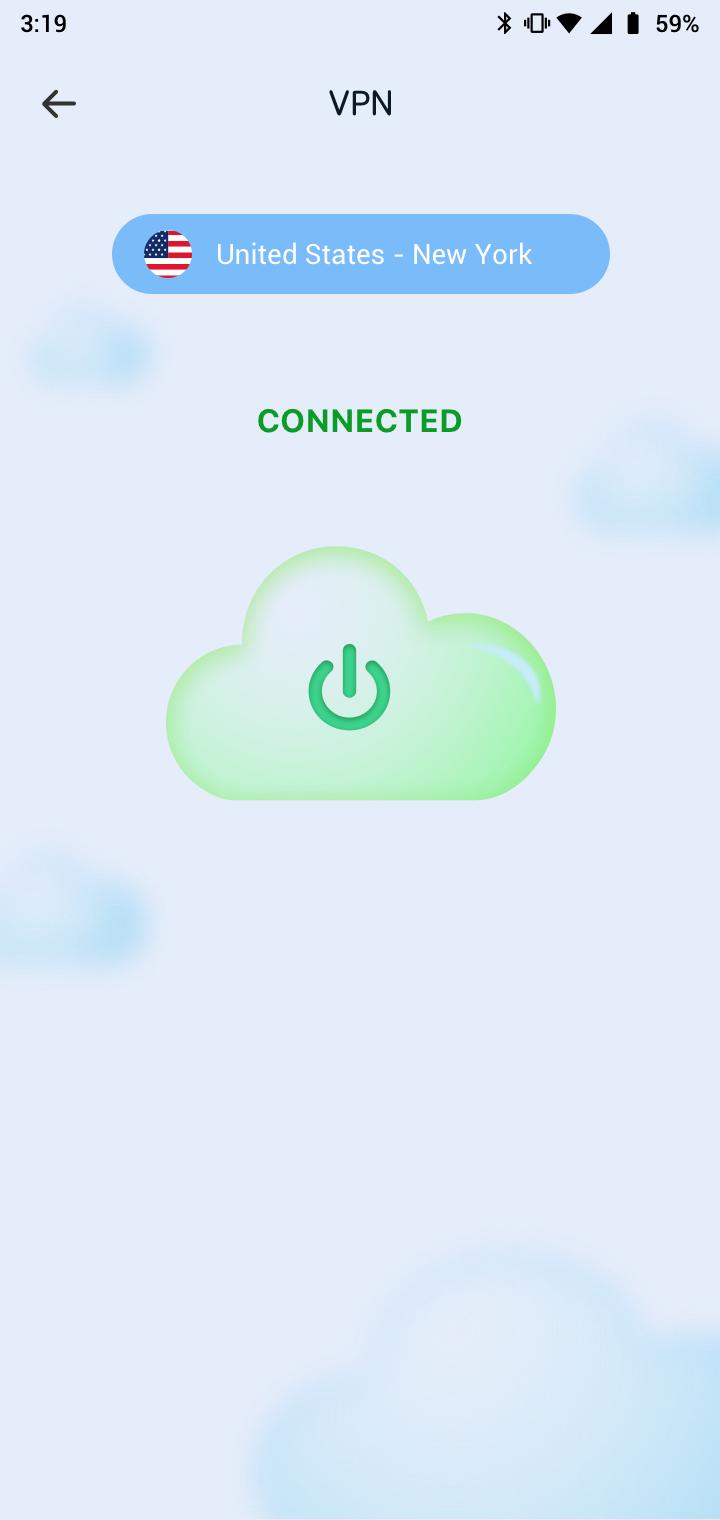Image resolution: width=720 pixels, height=1520 pixels.
Task: Go back from the VPN screen
Action: (x=59, y=104)
